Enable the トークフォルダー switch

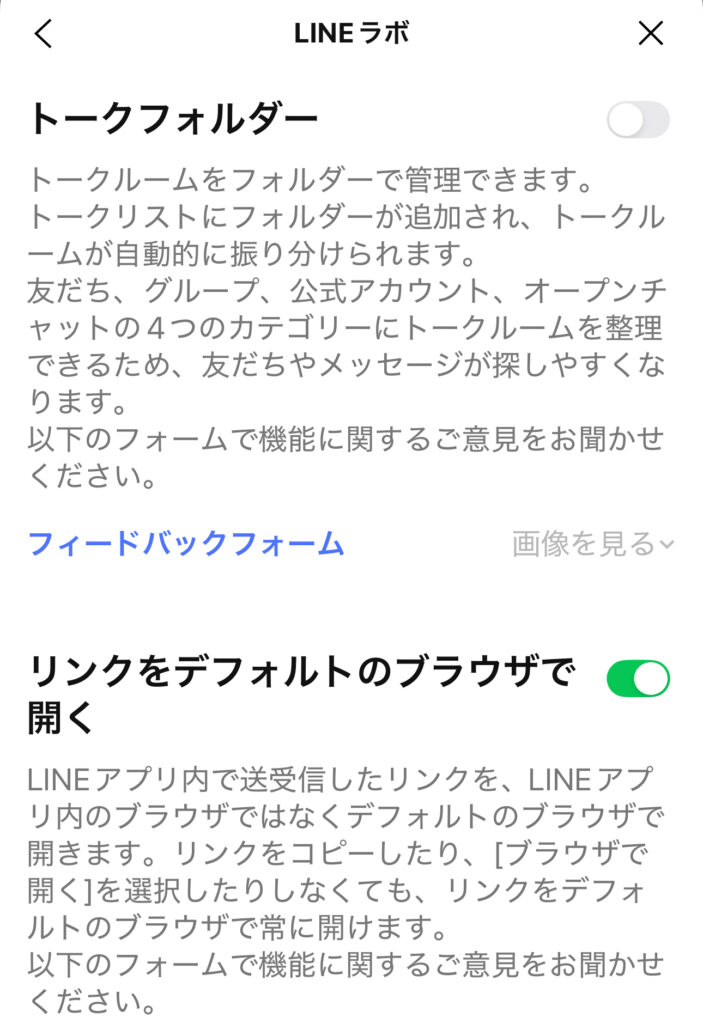pyautogui.click(x=638, y=121)
